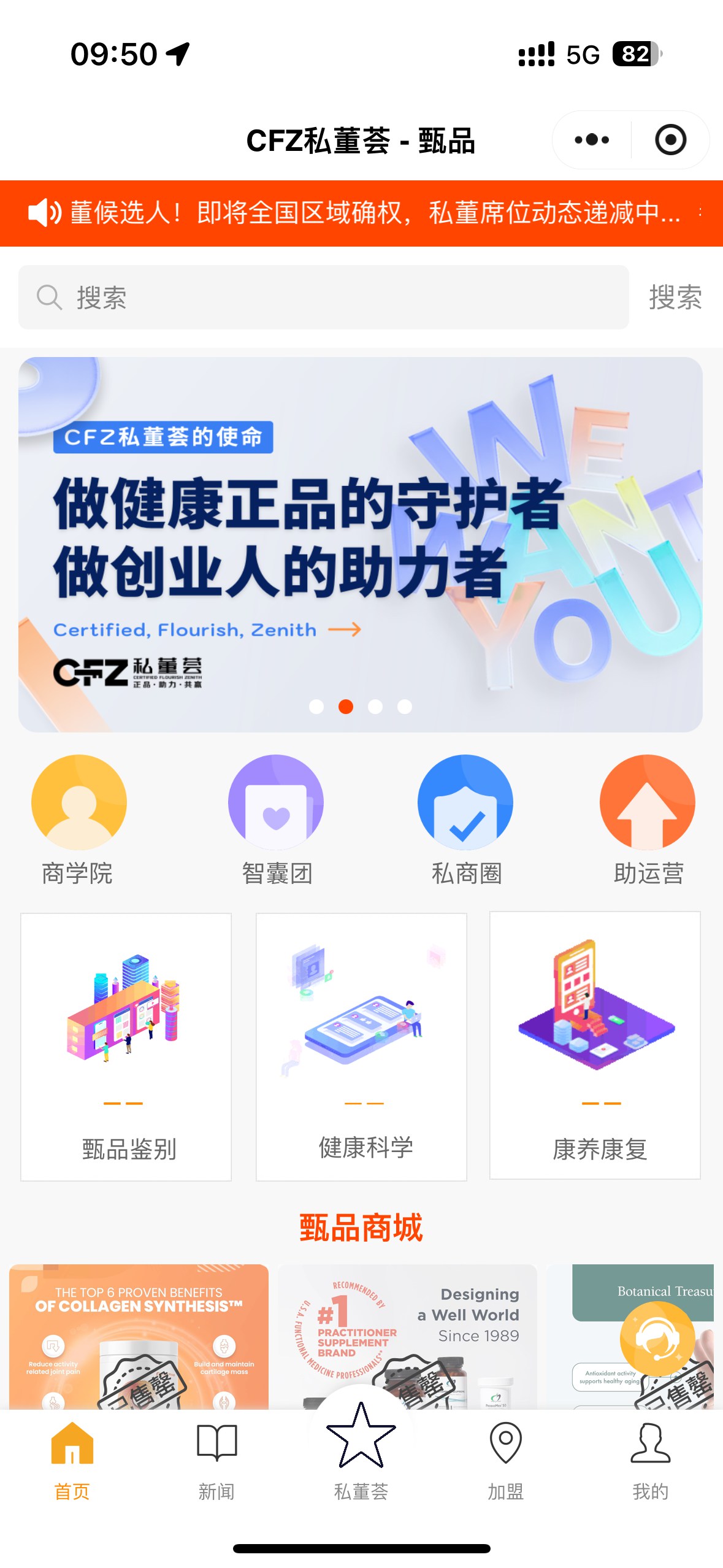The width and height of the screenshot is (723, 1568).
Task: Open 智囊团 section
Action: pos(276,819)
